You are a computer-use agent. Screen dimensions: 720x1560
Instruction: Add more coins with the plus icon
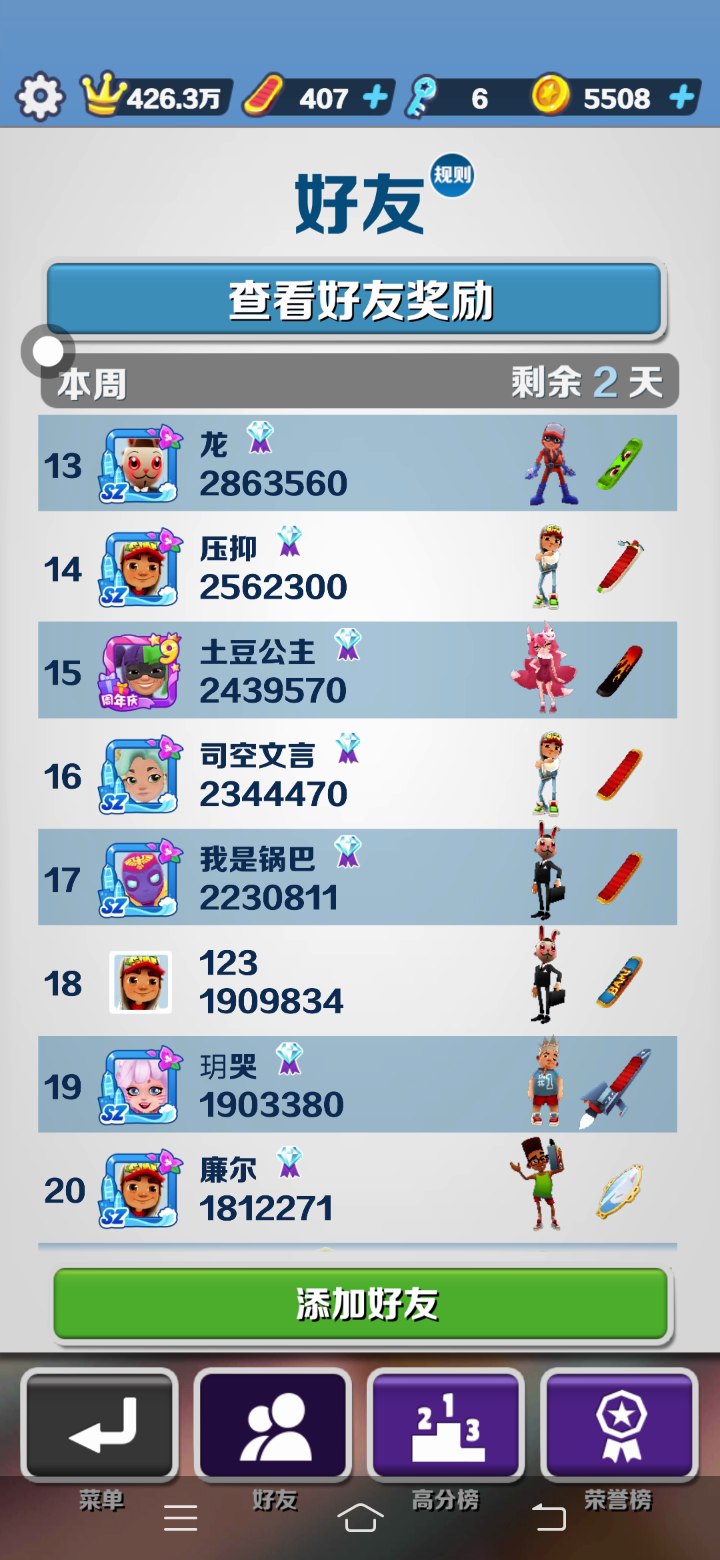pos(682,97)
